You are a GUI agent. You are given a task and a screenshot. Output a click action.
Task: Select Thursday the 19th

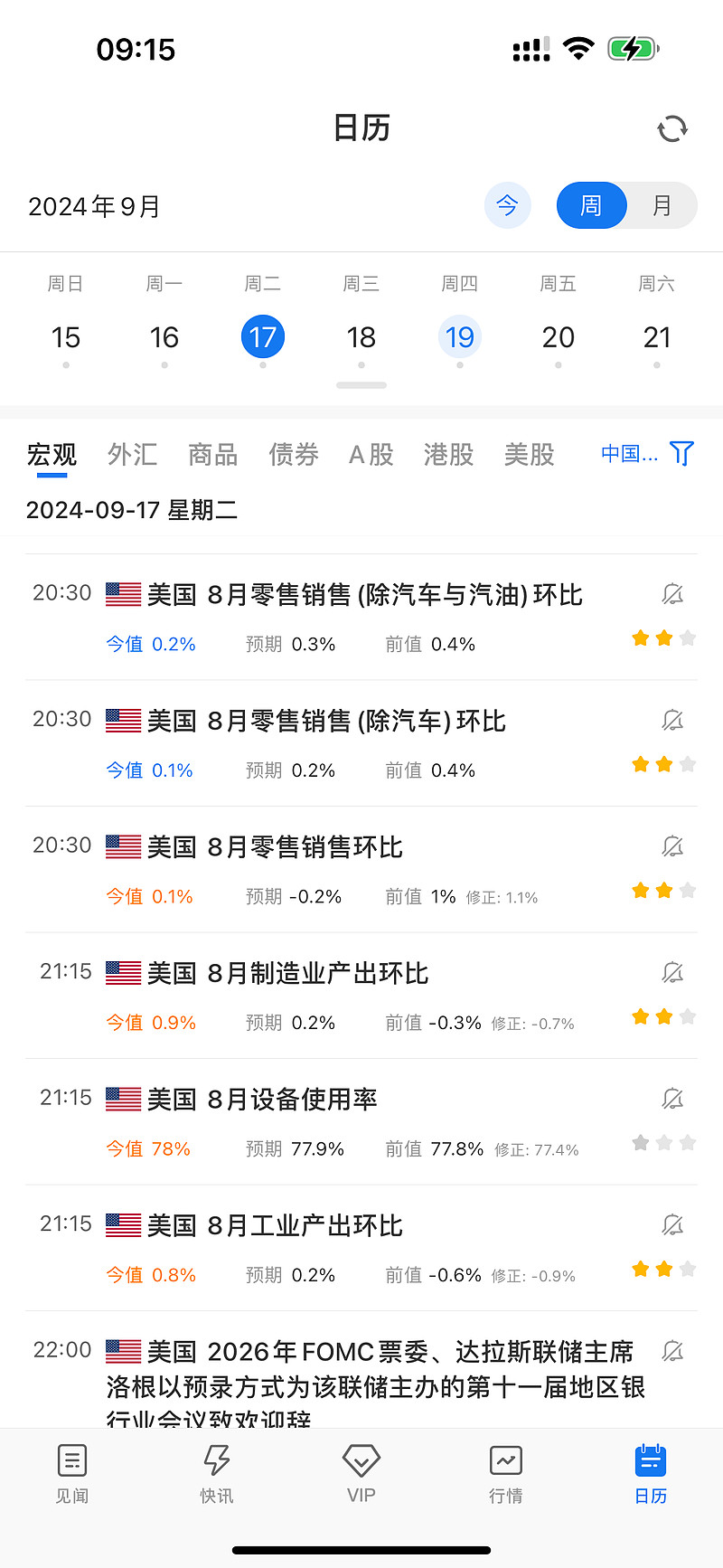click(x=460, y=337)
